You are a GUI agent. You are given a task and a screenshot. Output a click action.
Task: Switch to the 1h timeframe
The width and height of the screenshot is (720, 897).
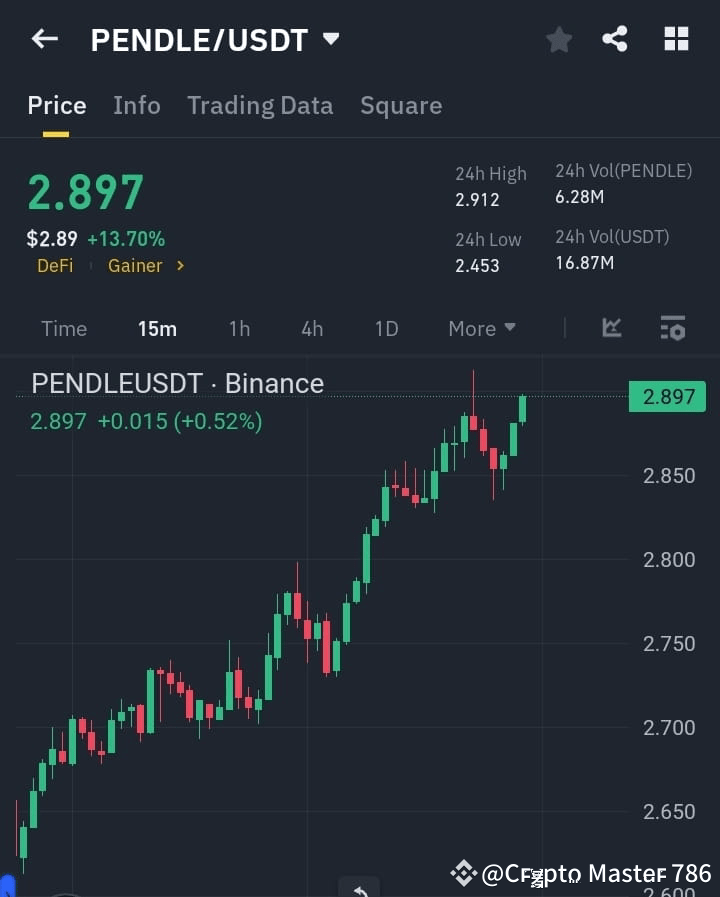pos(239,328)
